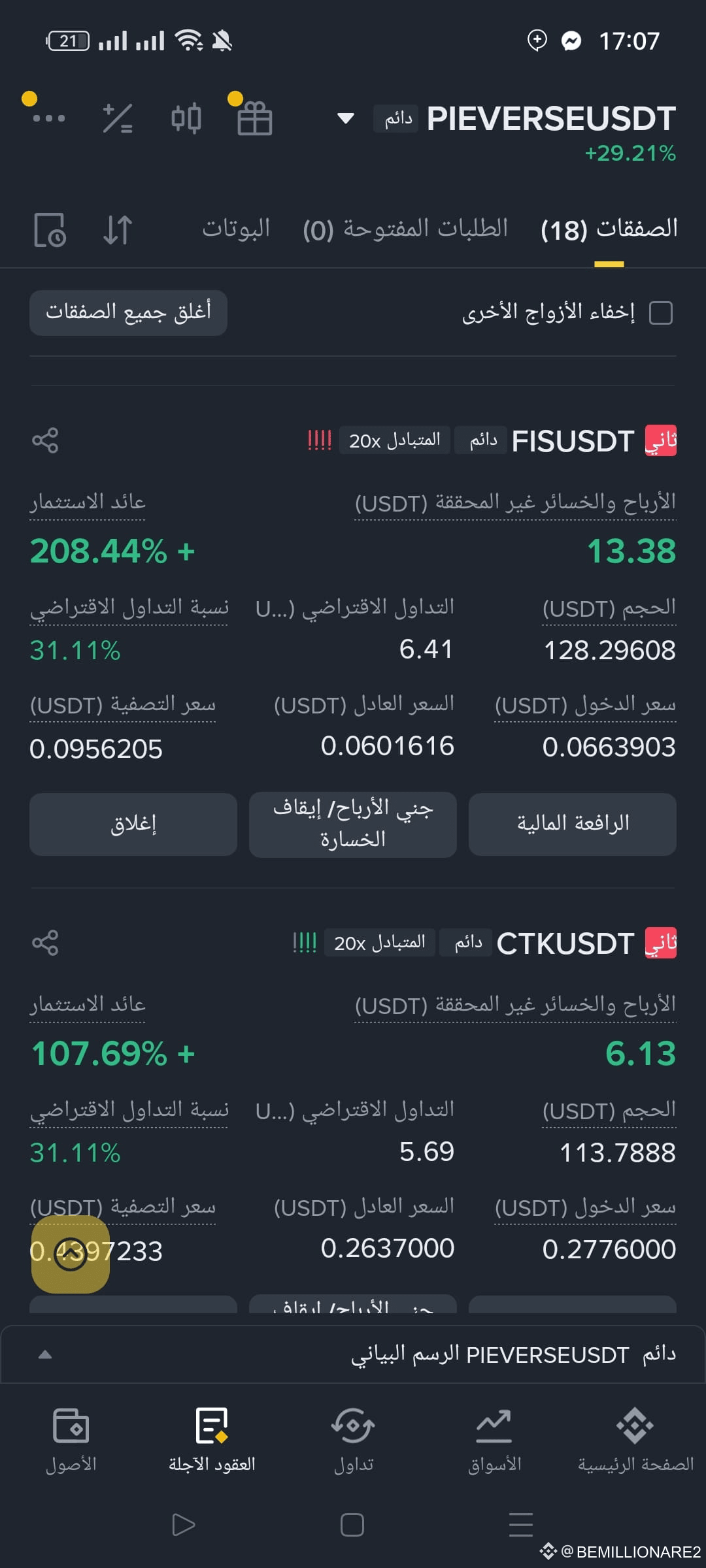Switch to the الطلبات المفتوحة (0) tab
This screenshot has height=1568, width=706.
[x=405, y=229]
